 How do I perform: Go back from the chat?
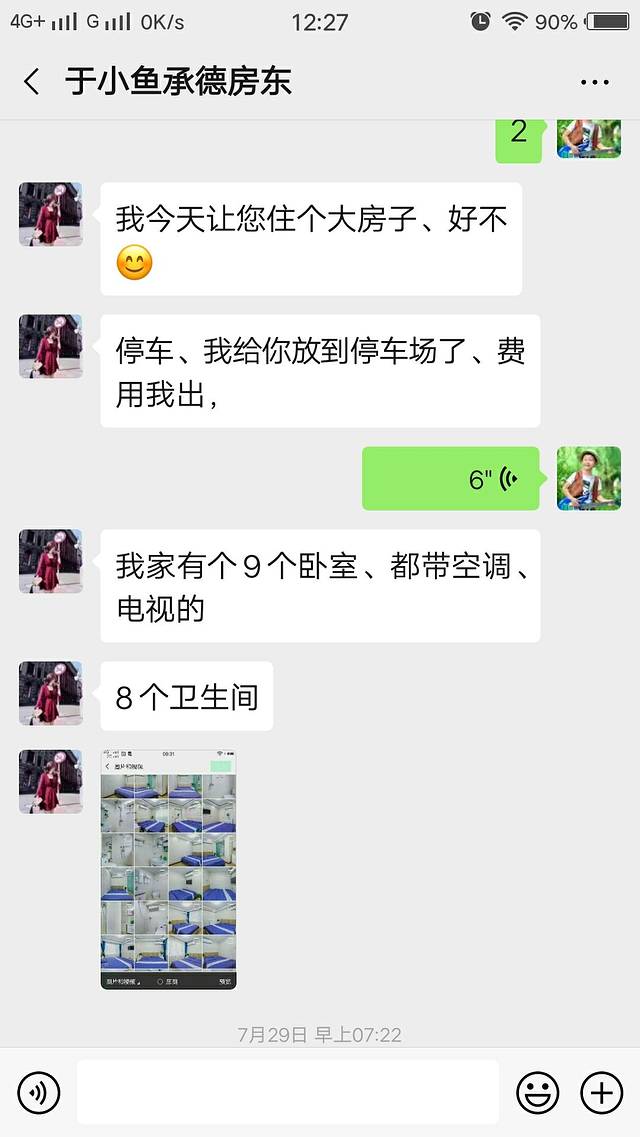click(x=32, y=82)
